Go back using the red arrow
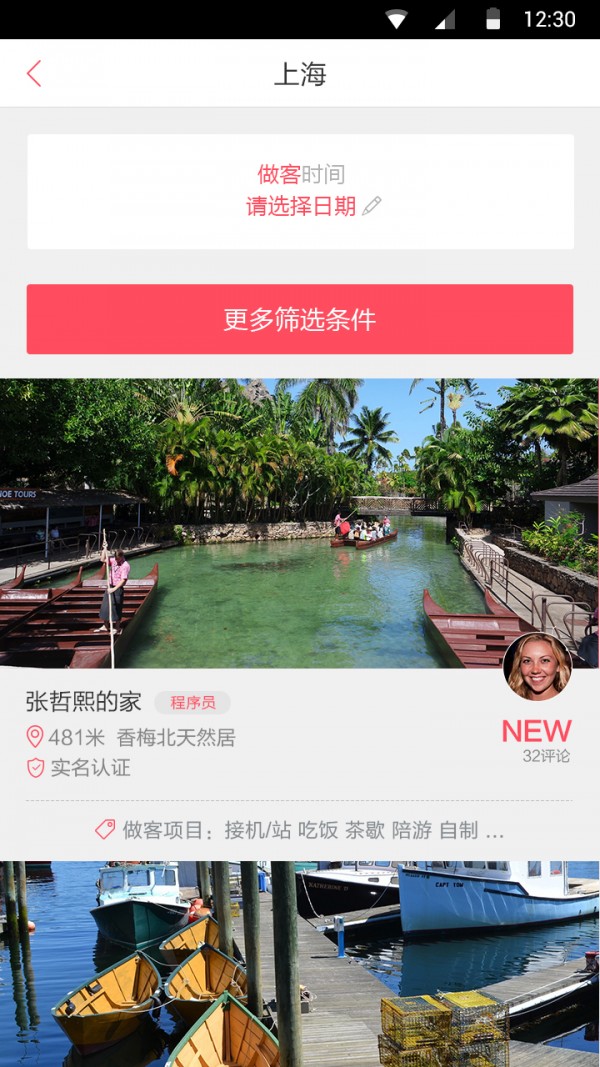The width and height of the screenshot is (600, 1067). click(x=34, y=74)
